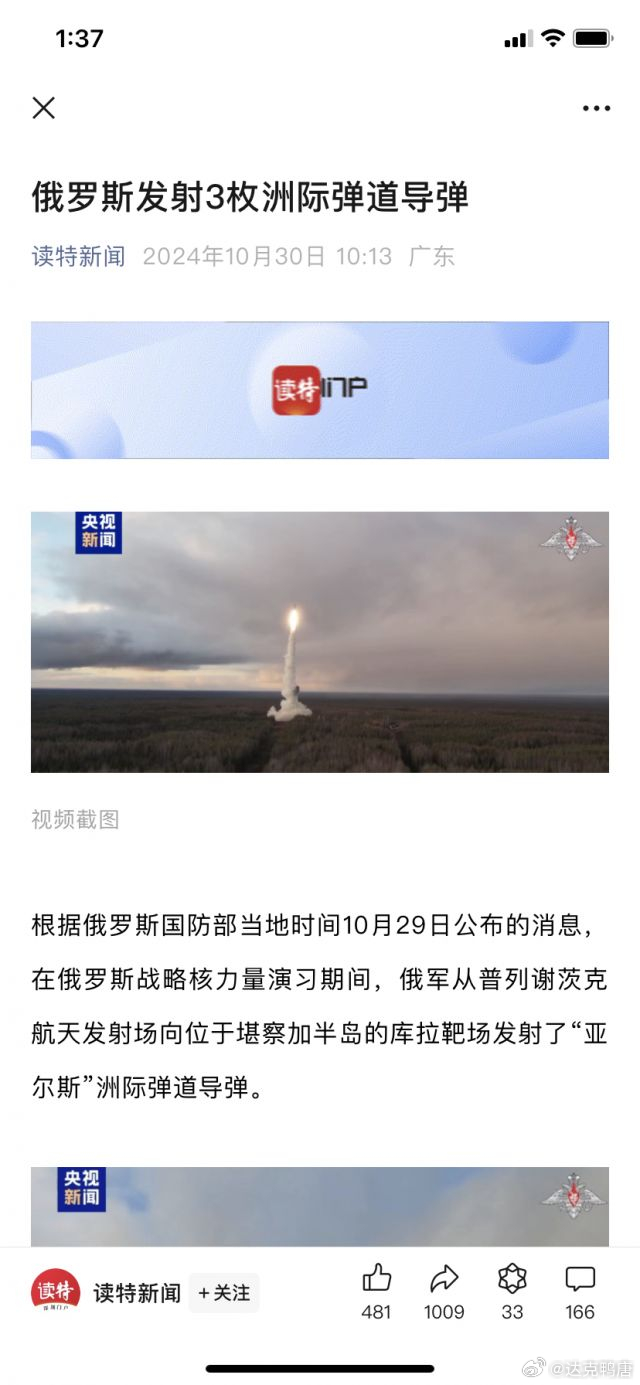Tap the 在看 star-flower icon
The width and height of the screenshot is (640, 1385).
coord(512,1278)
